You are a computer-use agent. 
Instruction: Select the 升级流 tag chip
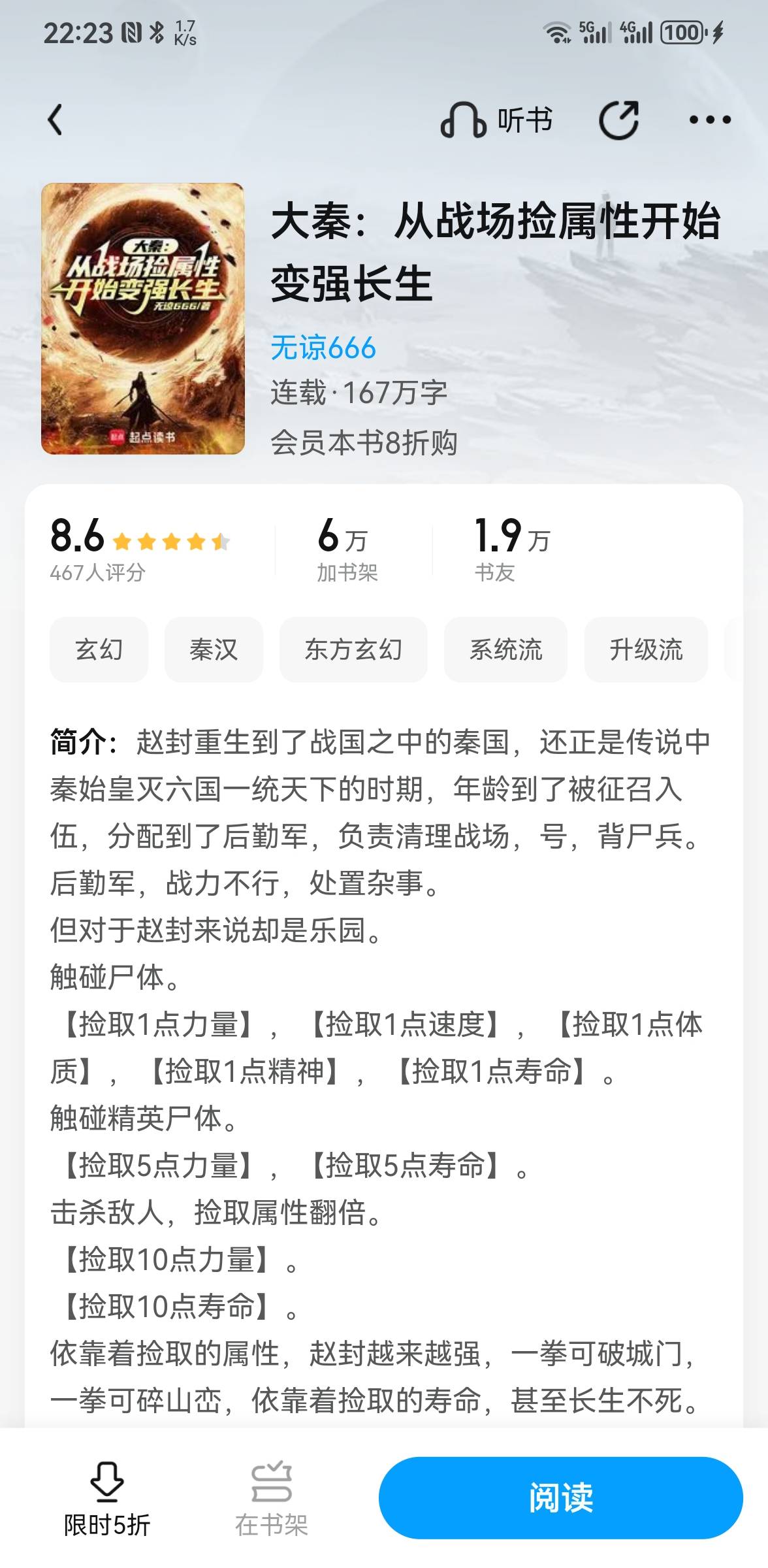(646, 649)
